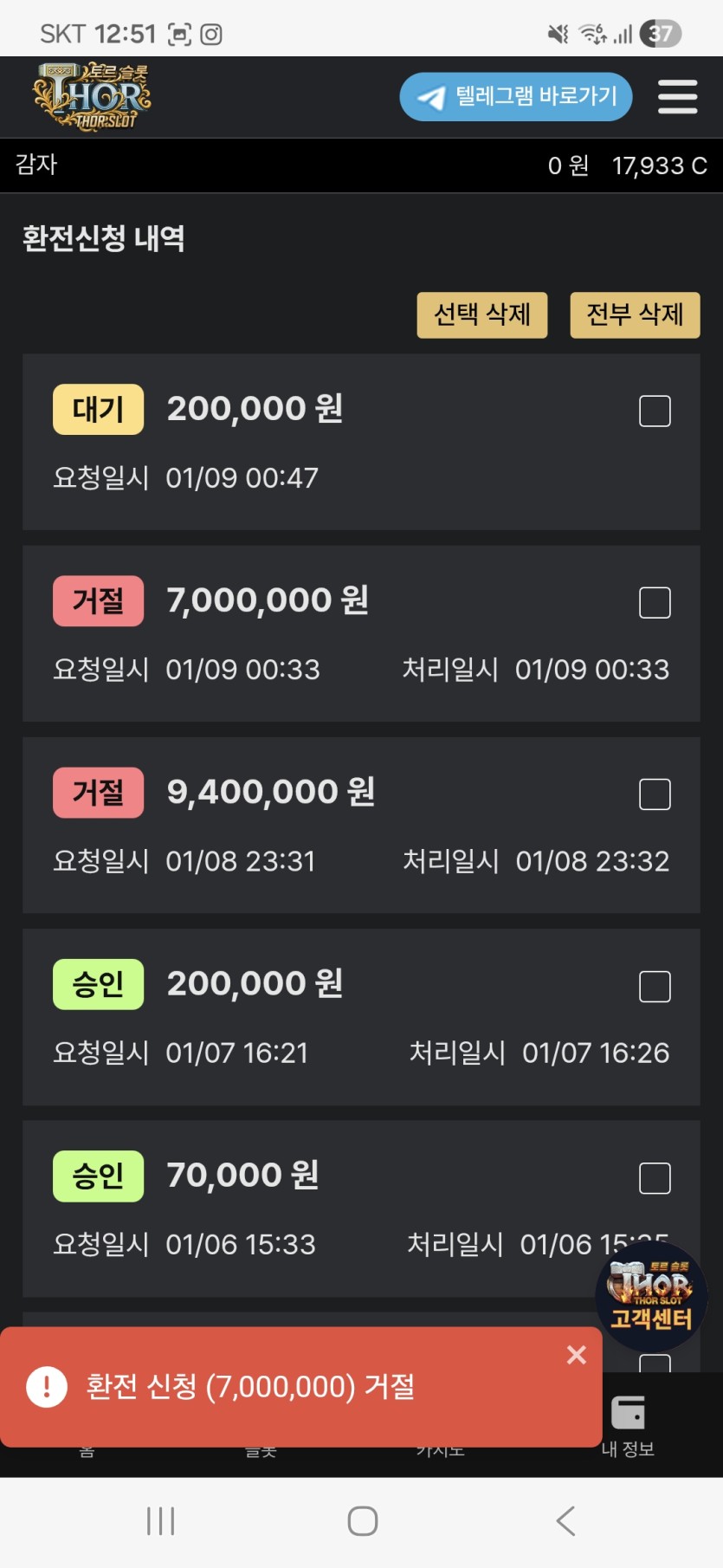Go back with the system back button
723x1568 pixels.
point(565,1520)
